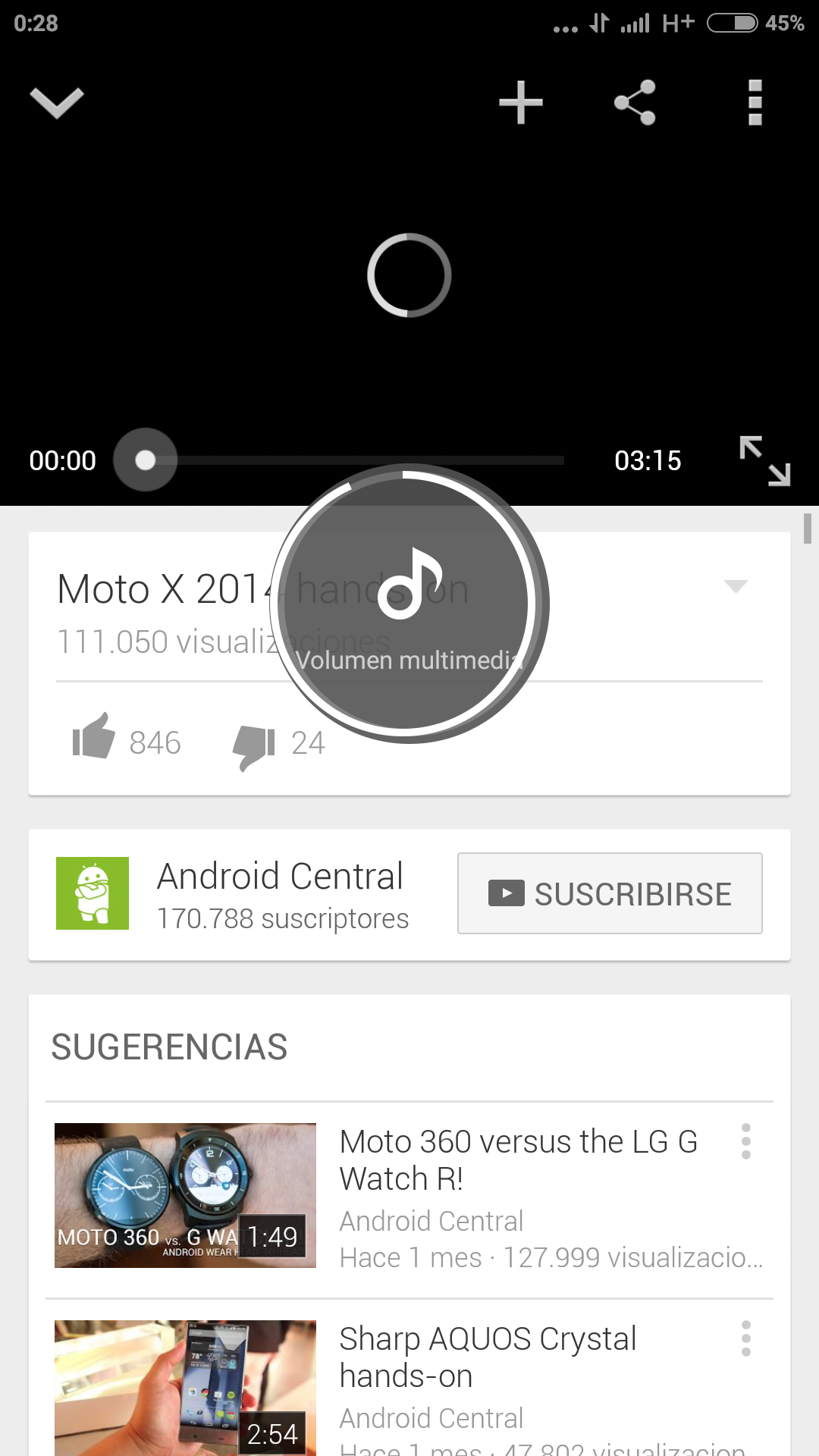Open options for Sharp AQUOS Crystal hands-on

746,1338
